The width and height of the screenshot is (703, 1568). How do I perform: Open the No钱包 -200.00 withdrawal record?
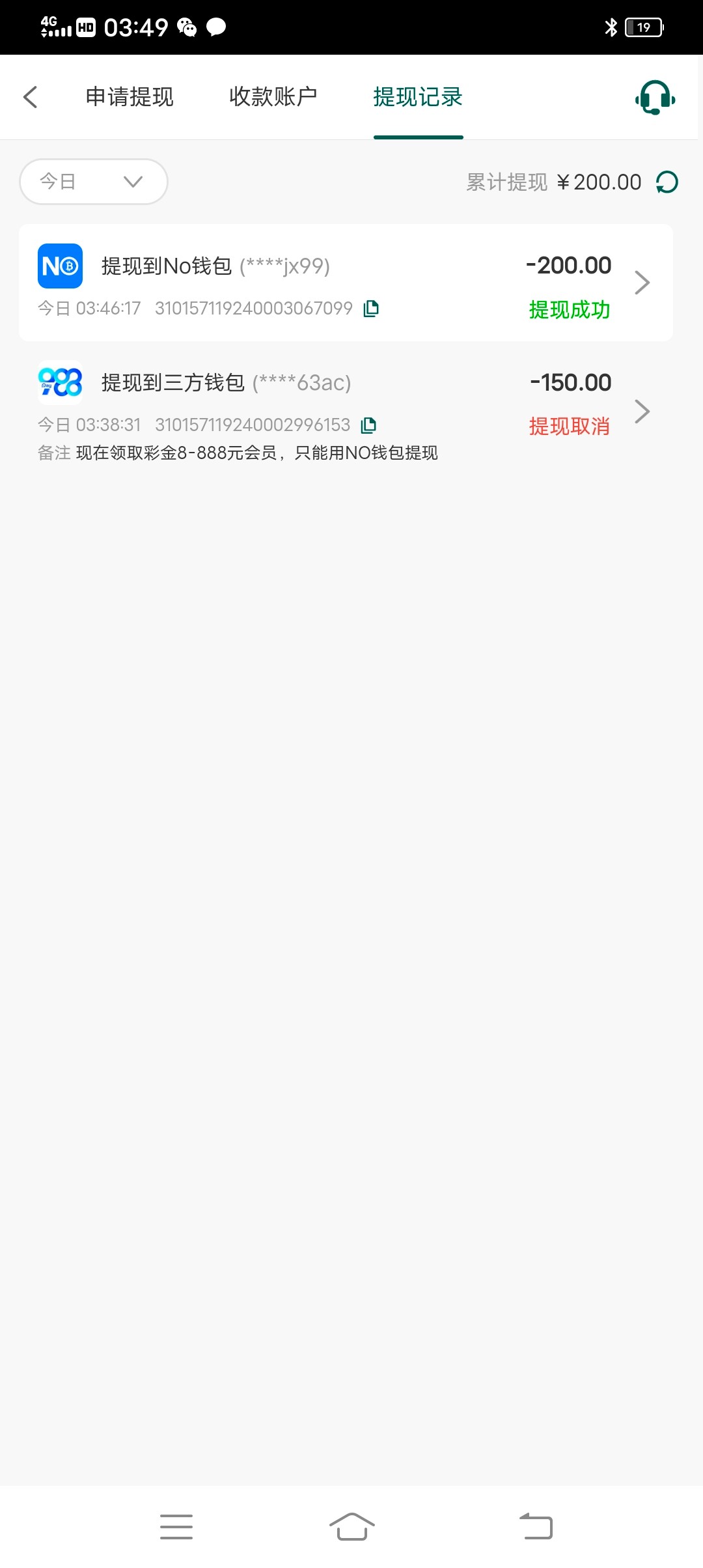[346, 283]
